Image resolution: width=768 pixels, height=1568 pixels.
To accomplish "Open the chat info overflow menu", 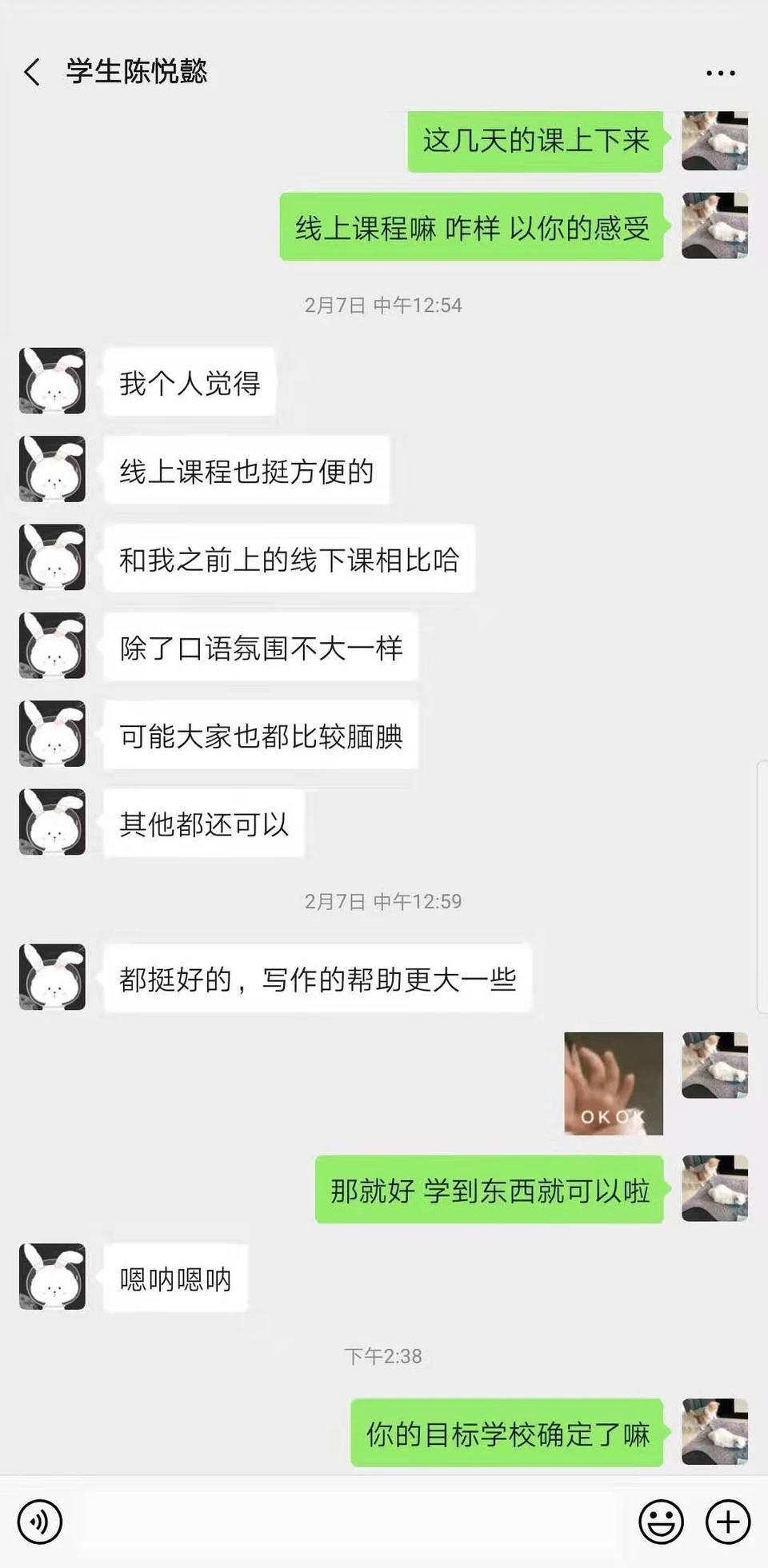I will (x=720, y=73).
